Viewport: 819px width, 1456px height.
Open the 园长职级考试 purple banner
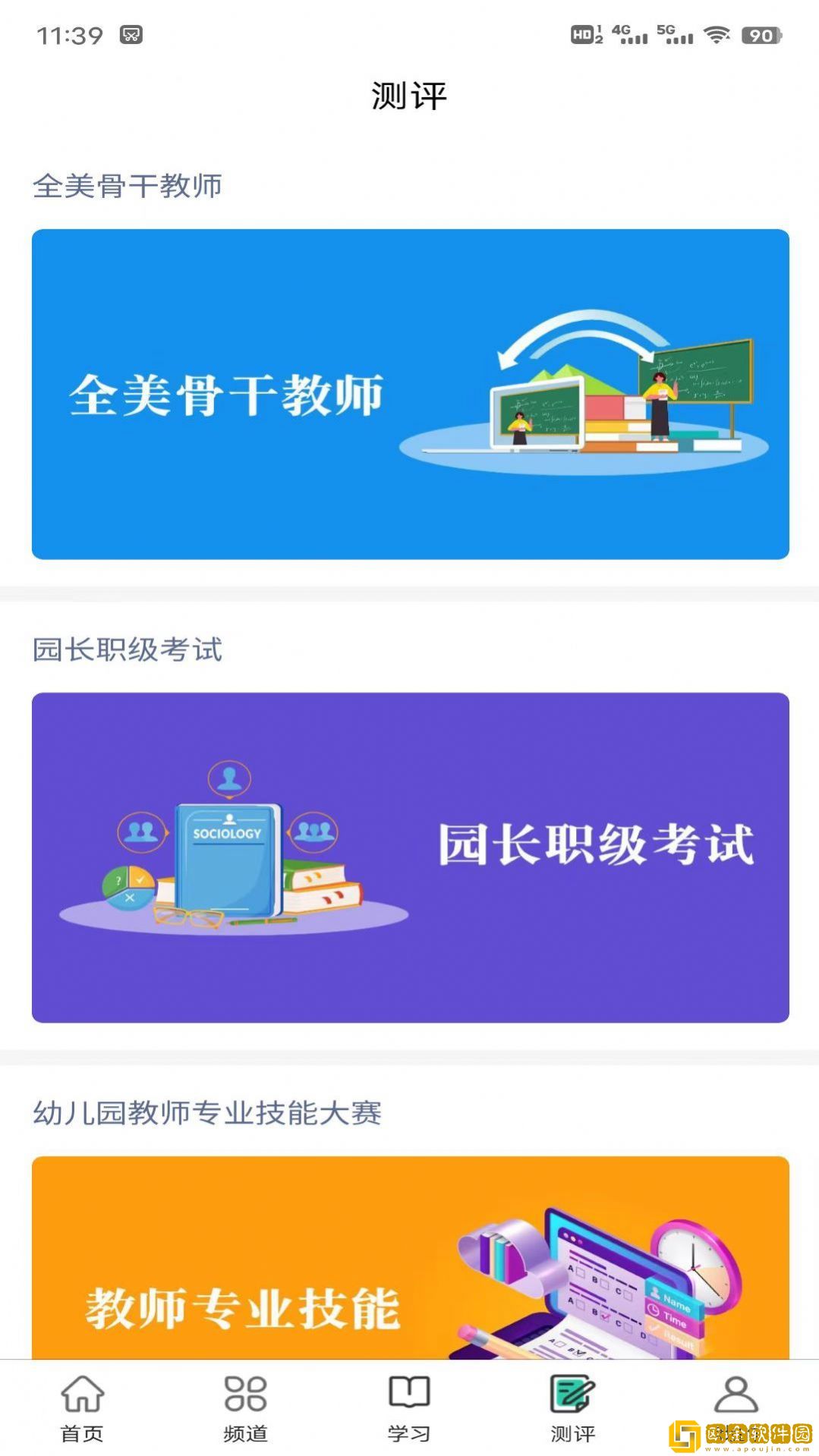click(410, 856)
